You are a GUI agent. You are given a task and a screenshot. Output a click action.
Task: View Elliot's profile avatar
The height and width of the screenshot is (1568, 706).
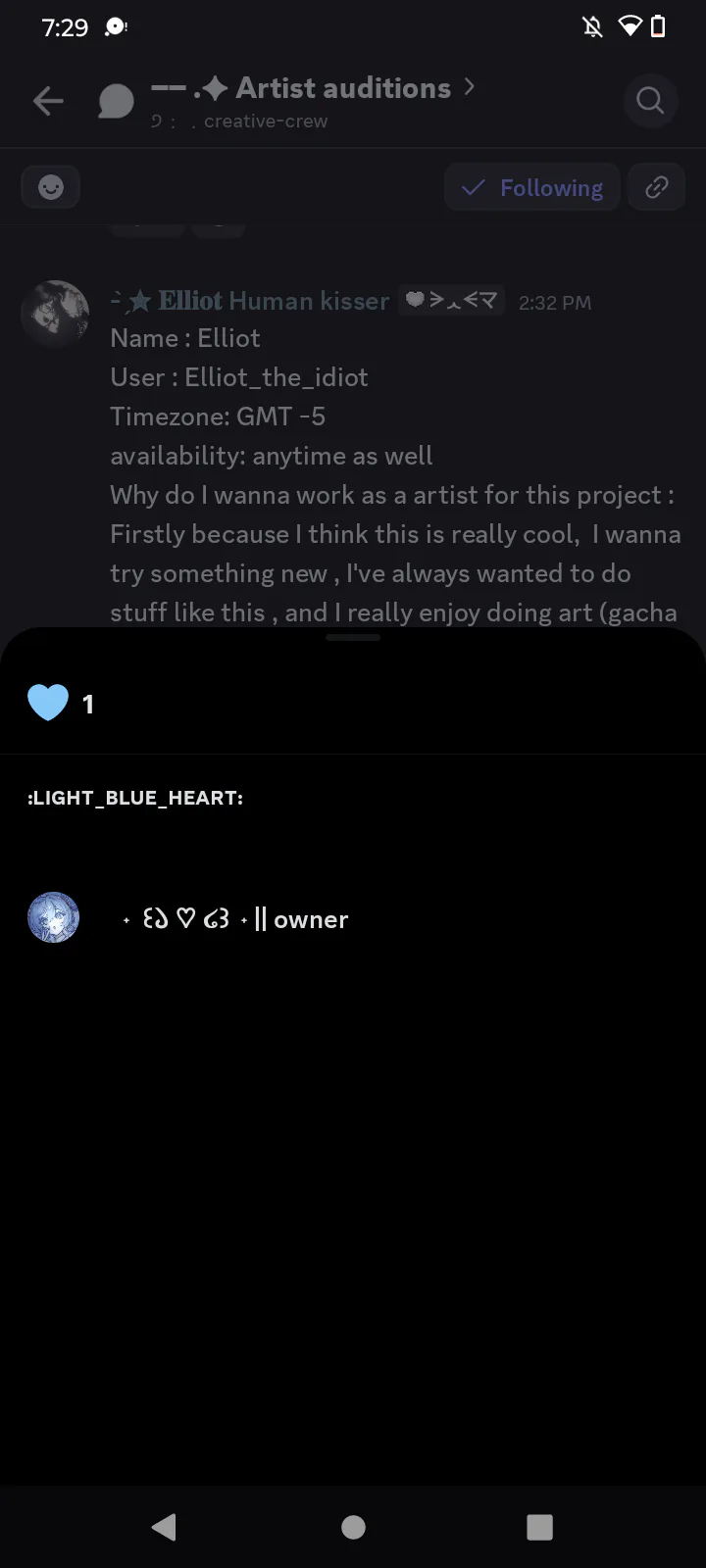click(x=55, y=314)
